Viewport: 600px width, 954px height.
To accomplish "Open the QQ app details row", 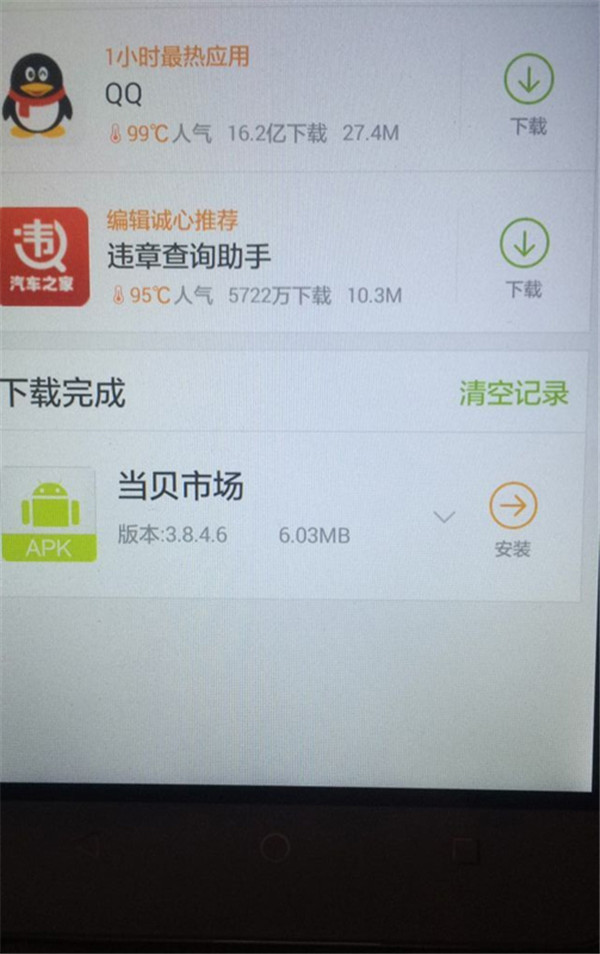I will [250, 95].
